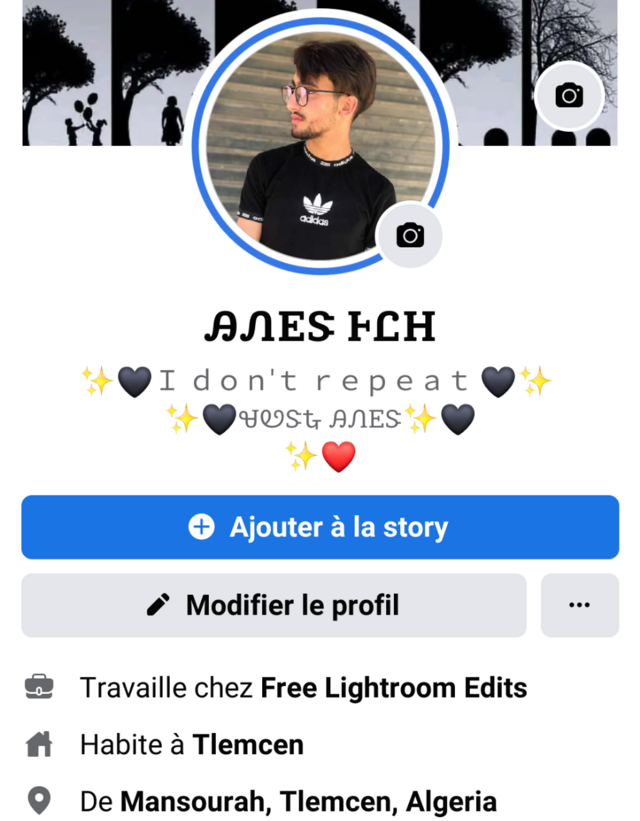Open Modifier le profil
This screenshot has width=640, height=821.
click(x=274, y=605)
